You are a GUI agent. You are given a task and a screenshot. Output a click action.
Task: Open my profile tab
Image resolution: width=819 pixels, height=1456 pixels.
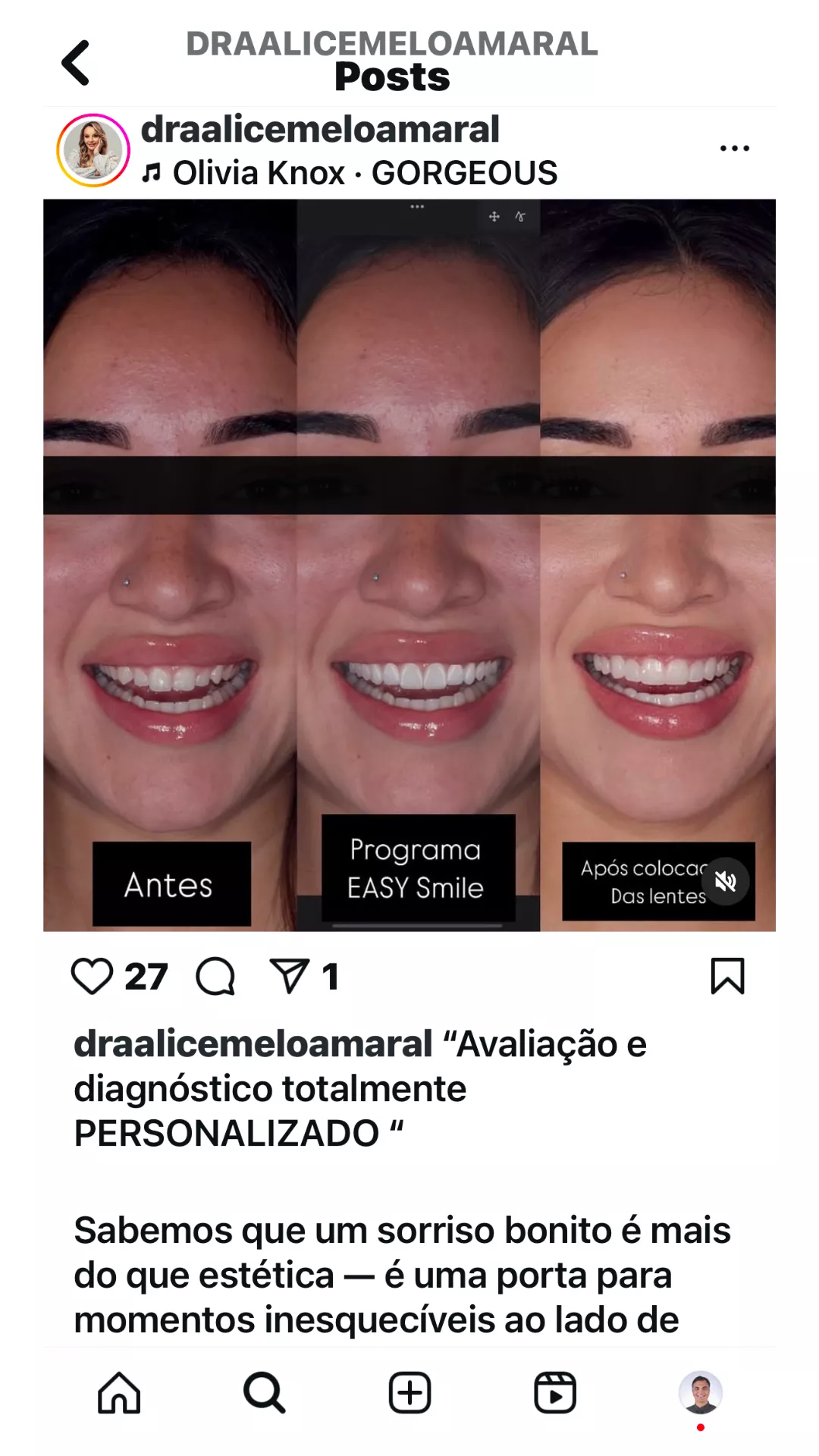tap(700, 1393)
